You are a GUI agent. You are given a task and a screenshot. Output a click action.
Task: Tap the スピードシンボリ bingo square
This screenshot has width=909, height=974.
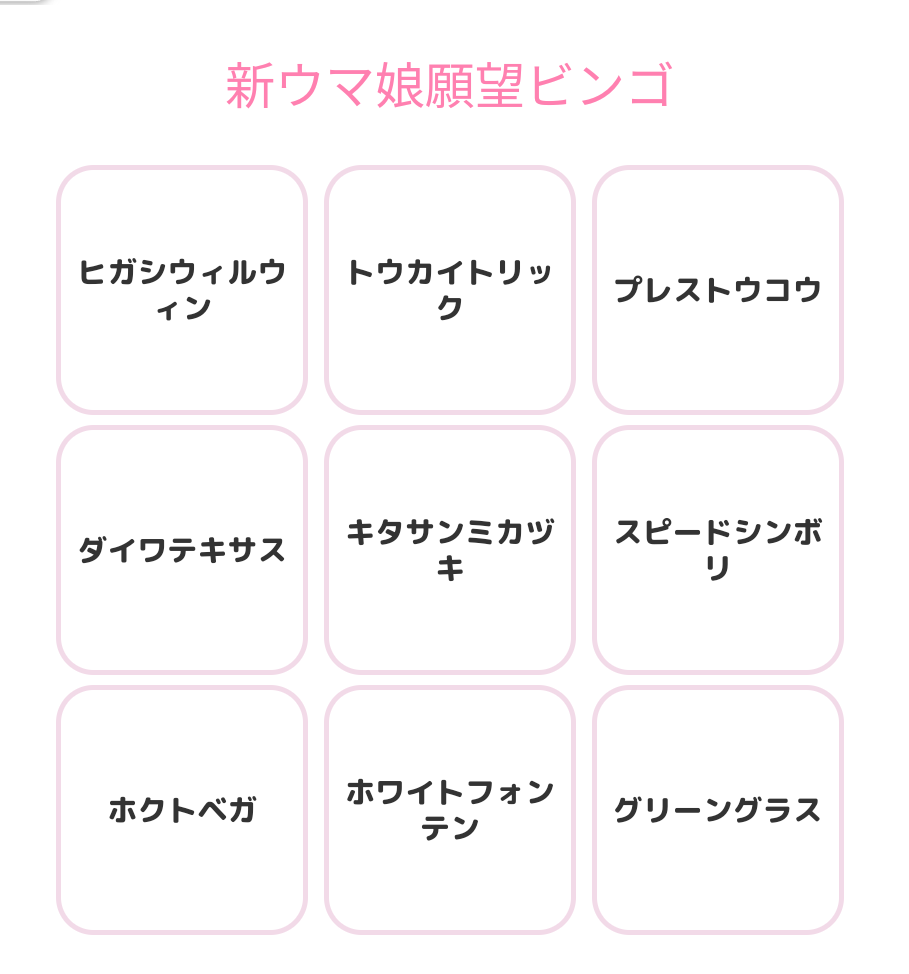718,550
